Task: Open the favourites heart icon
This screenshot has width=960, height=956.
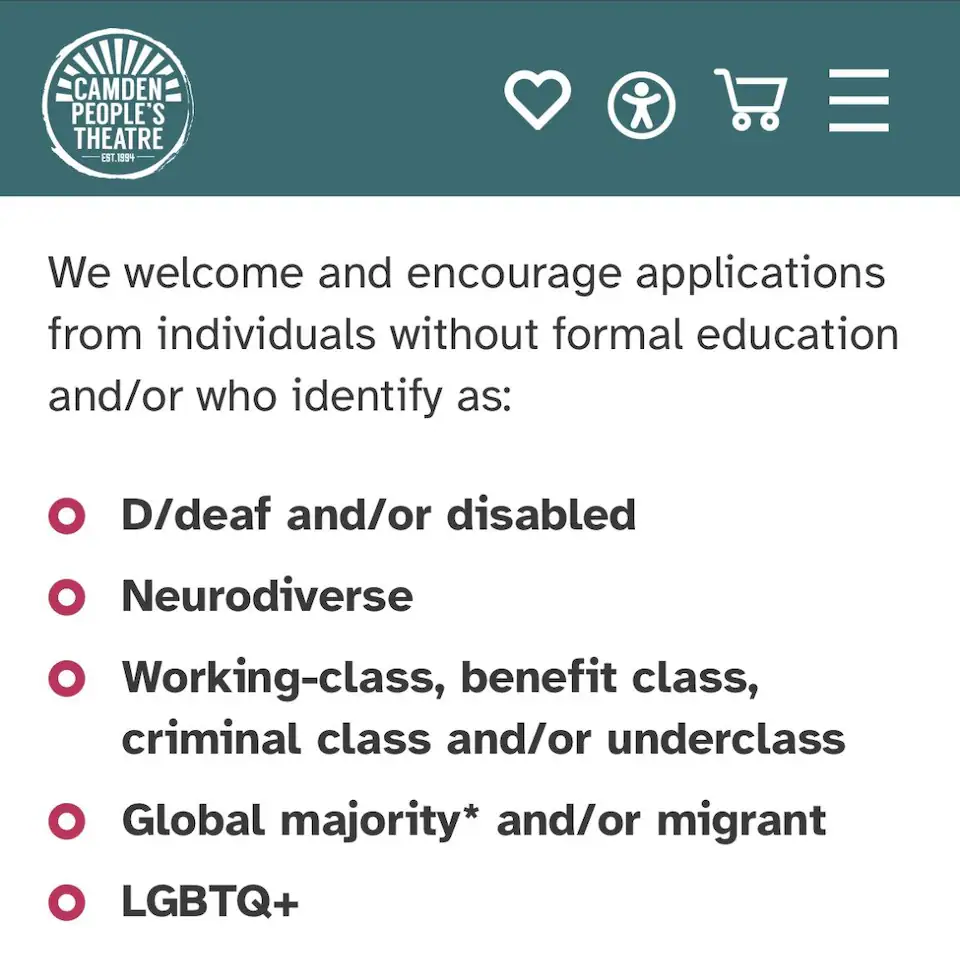Action: (x=537, y=100)
